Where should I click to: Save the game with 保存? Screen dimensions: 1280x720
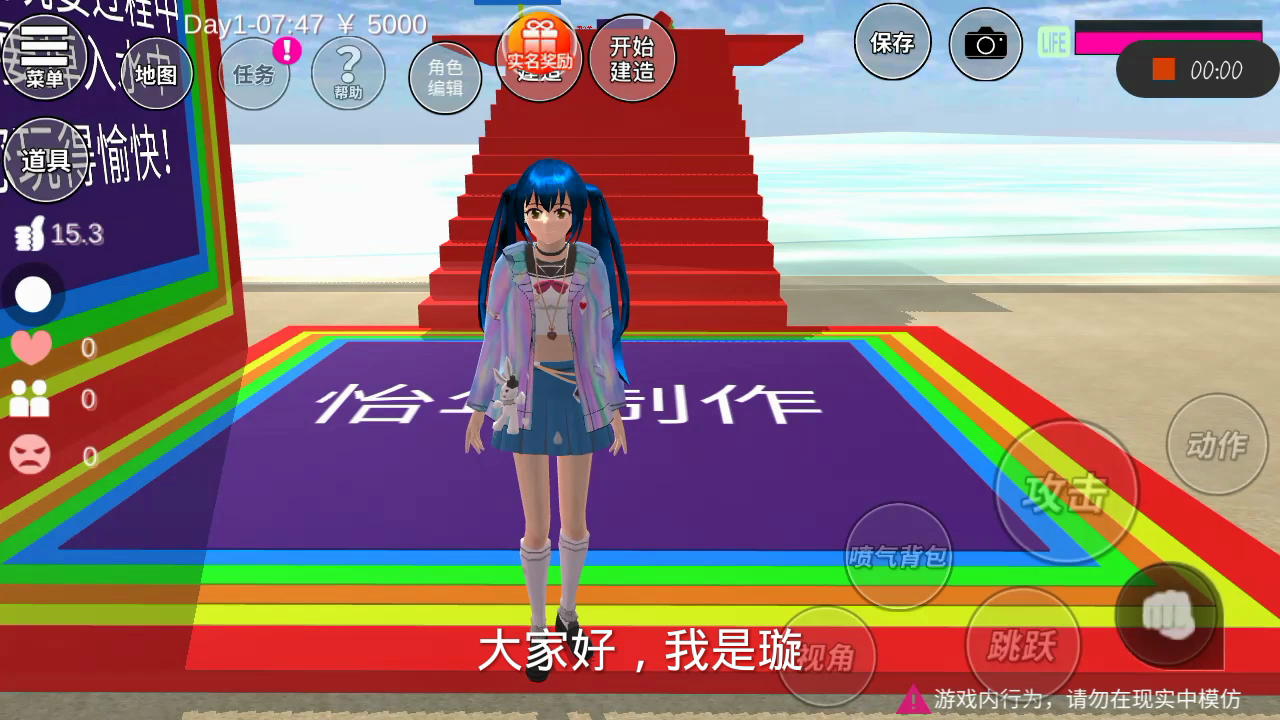coord(893,42)
